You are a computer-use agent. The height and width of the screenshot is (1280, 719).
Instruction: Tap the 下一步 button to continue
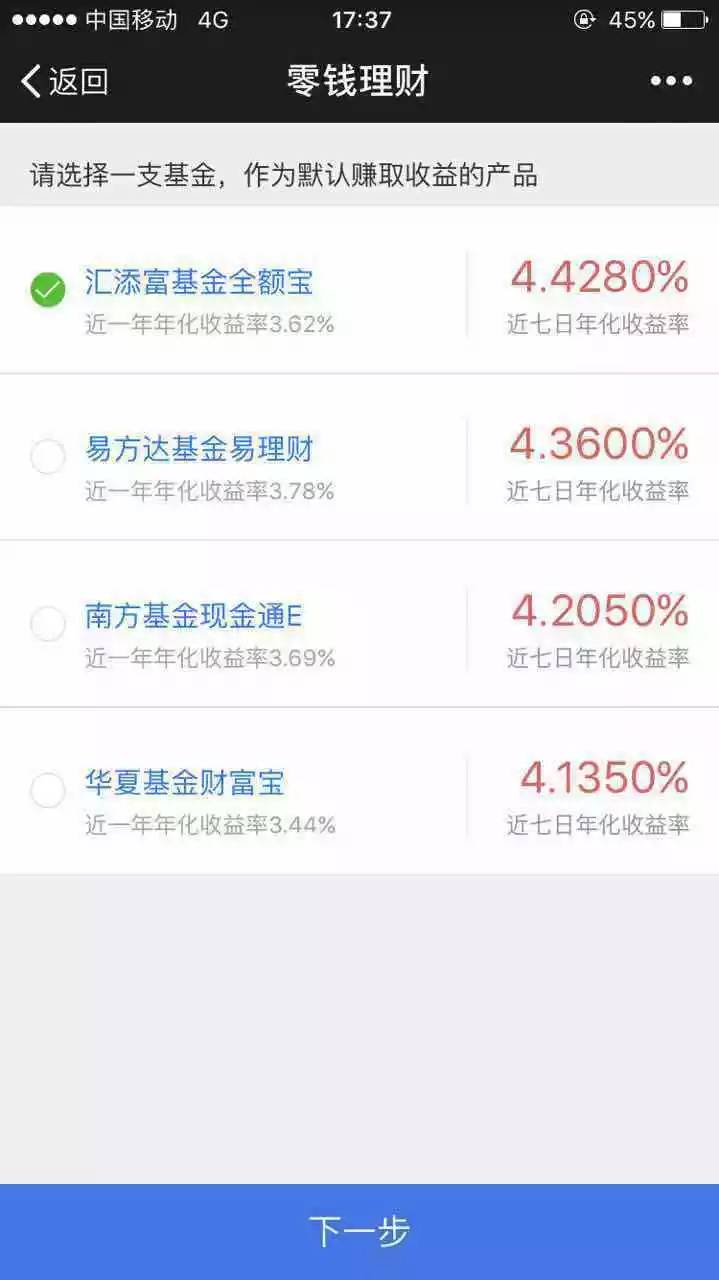[x=359, y=1232]
